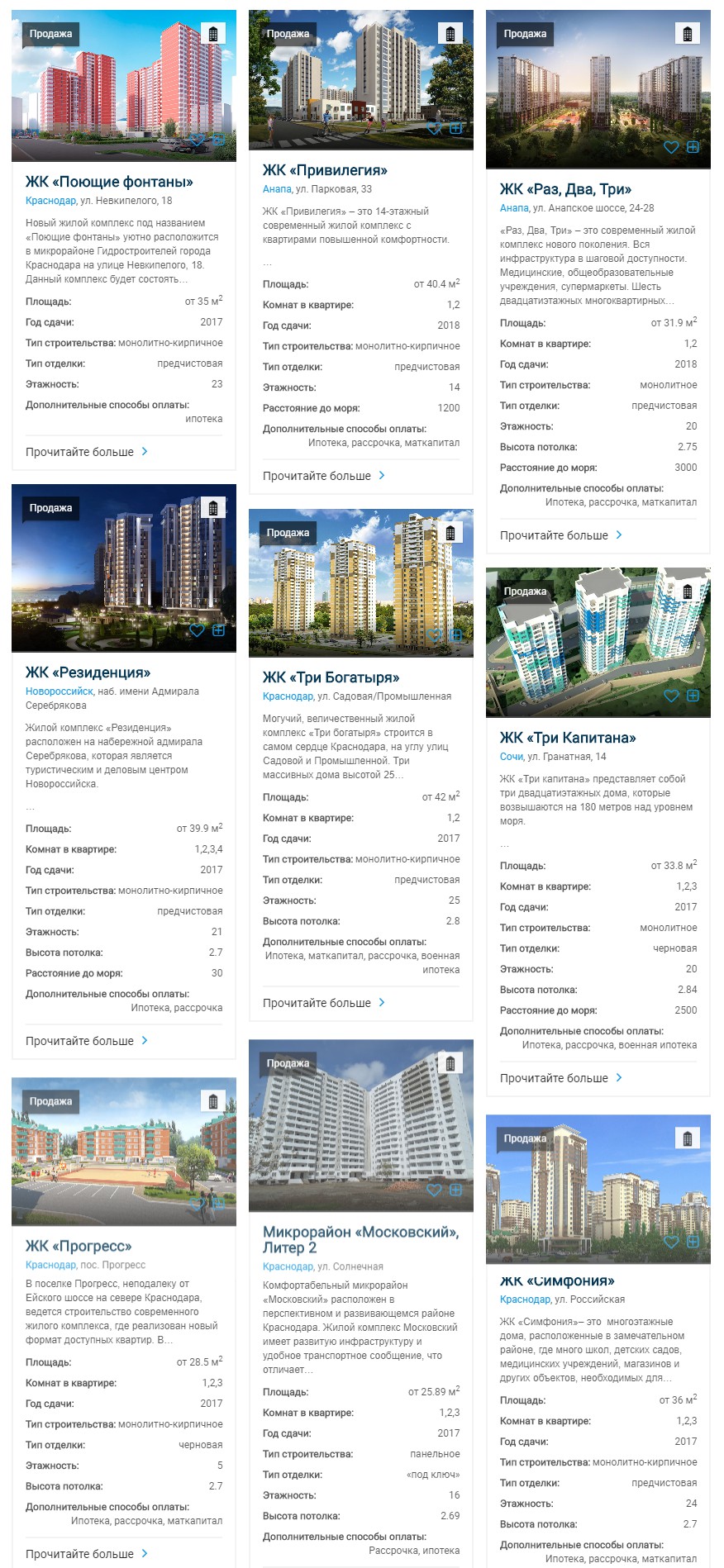Filter by Краснодар on Поющие фонтаны card
The image size is (724, 1568).
pyautogui.click(x=50, y=201)
